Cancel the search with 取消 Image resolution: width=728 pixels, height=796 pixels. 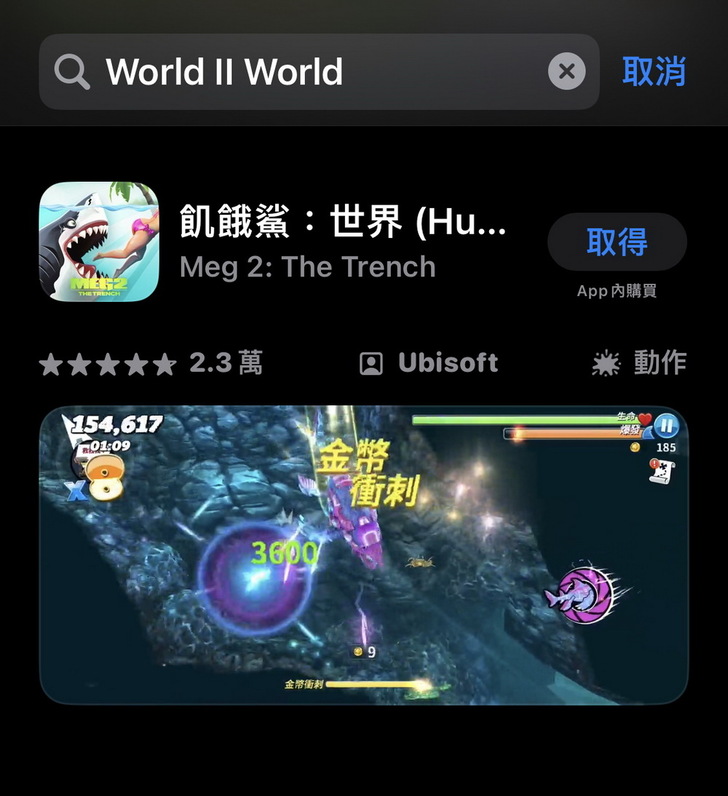tap(654, 72)
